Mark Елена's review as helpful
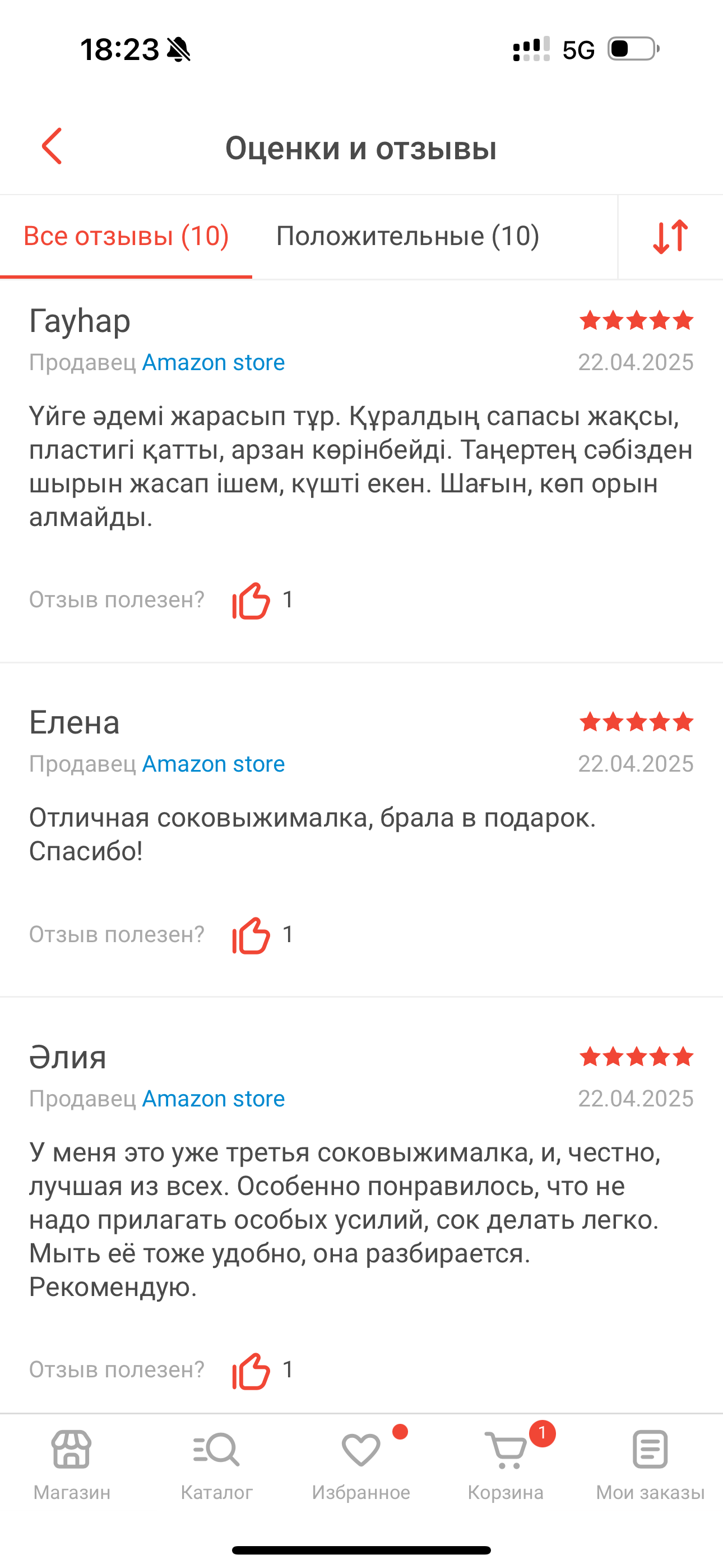This screenshot has width=723, height=1568. tap(251, 935)
